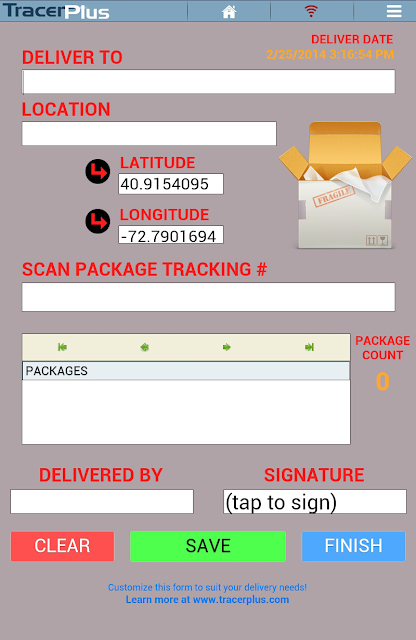This screenshot has width=416, height=640.
Task: Jump to the last package record
Action: [309, 347]
